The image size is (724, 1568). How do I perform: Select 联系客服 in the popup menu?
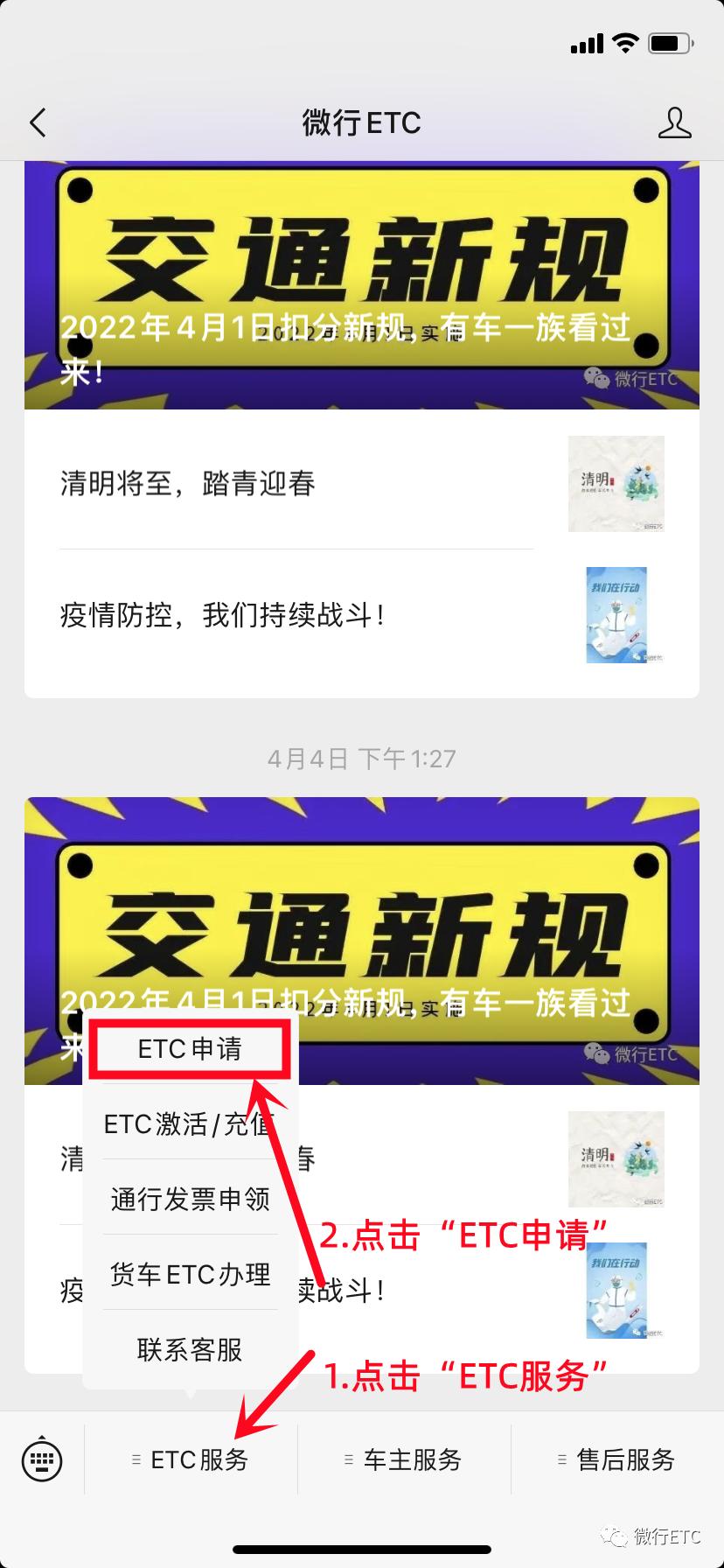[189, 1350]
